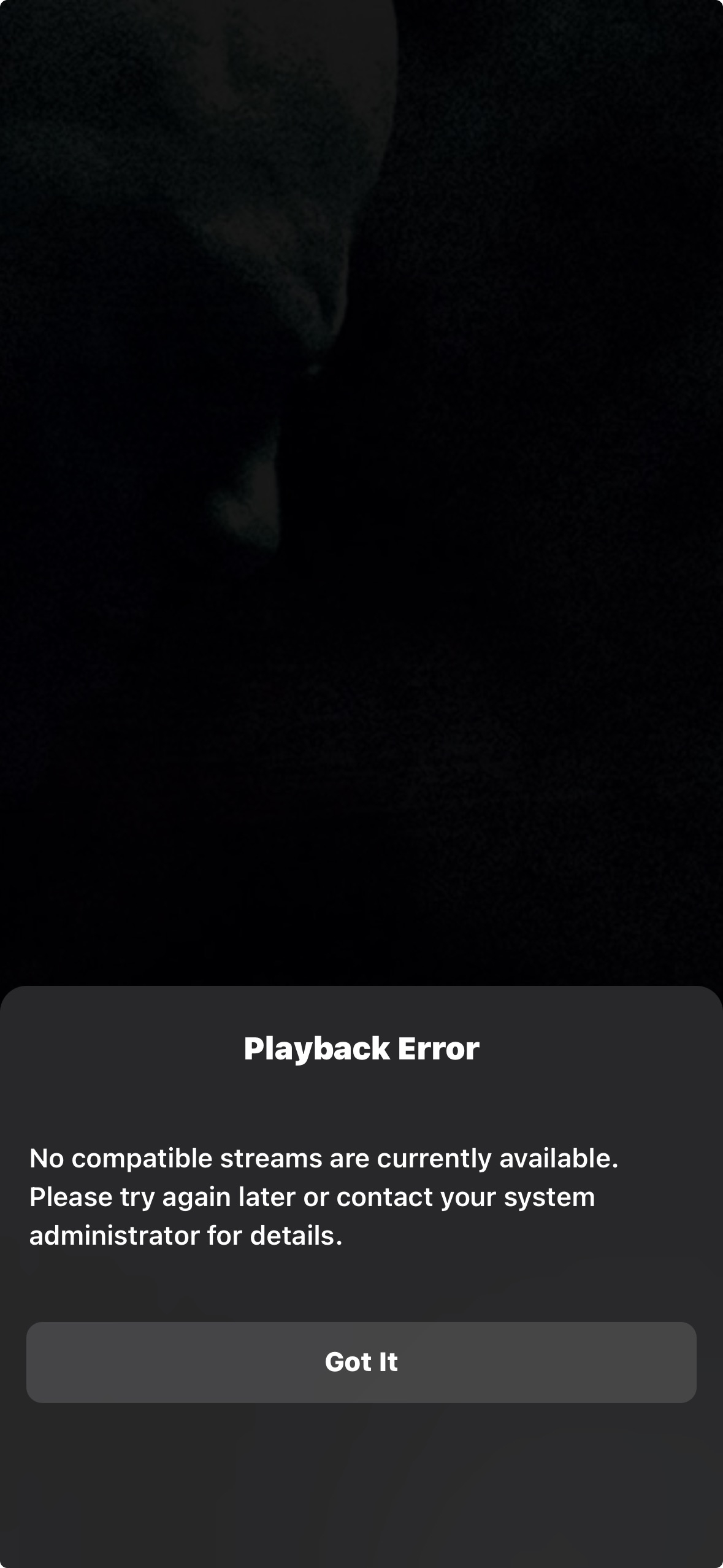This screenshot has height=1568, width=723.
Task: Select the second line of the error message
Action: click(x=312, y=1196)
